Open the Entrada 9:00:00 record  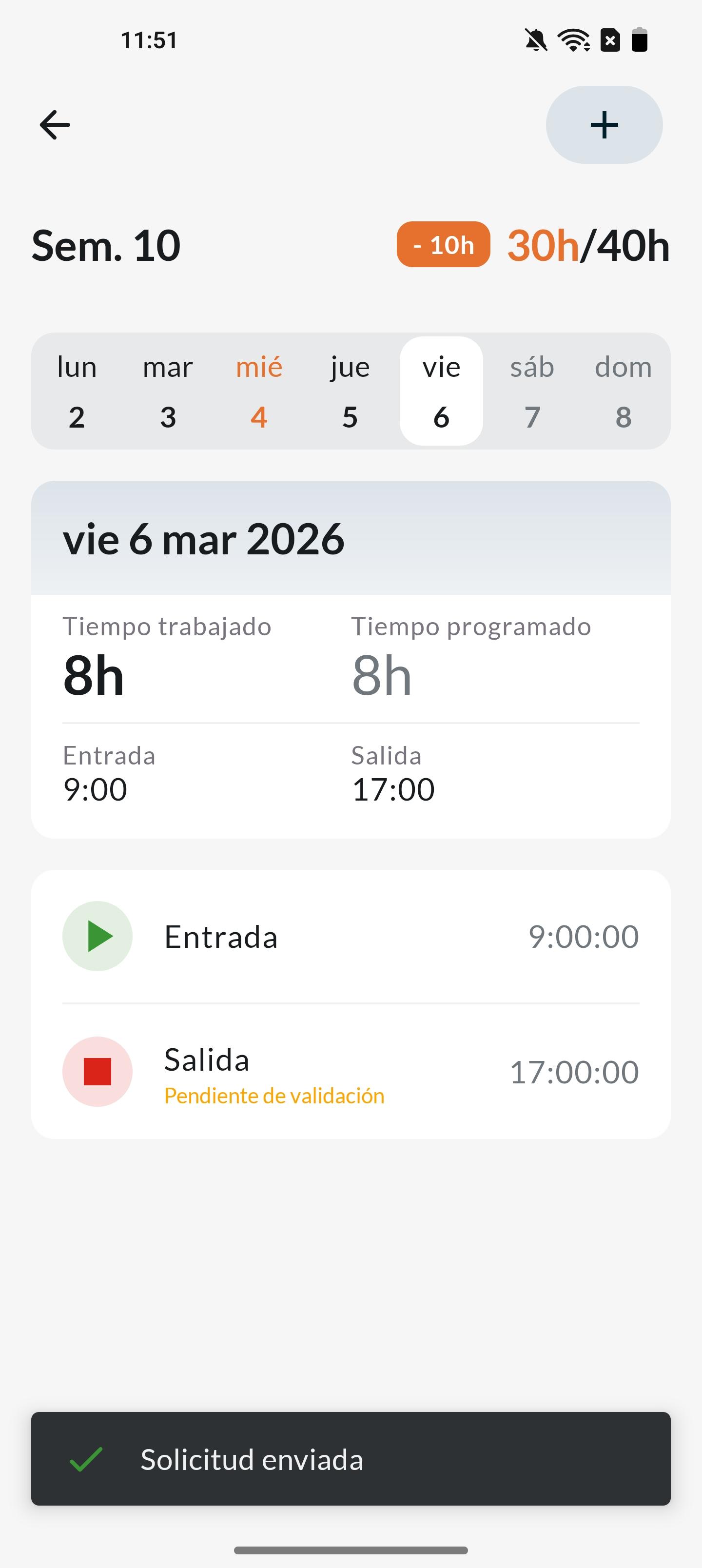(351, 936)
